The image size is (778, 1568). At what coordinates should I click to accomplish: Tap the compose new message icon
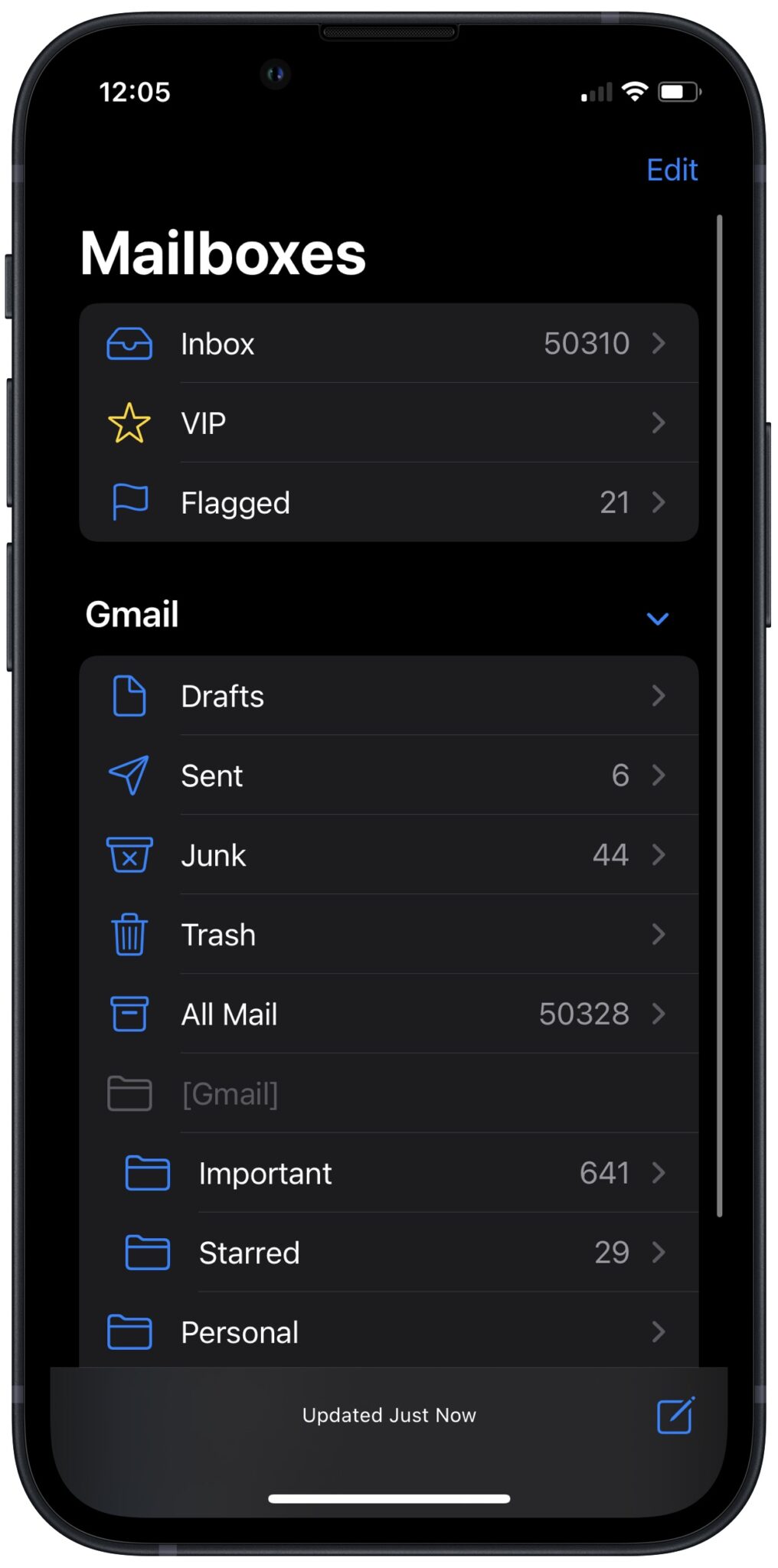click(672, 1416)
